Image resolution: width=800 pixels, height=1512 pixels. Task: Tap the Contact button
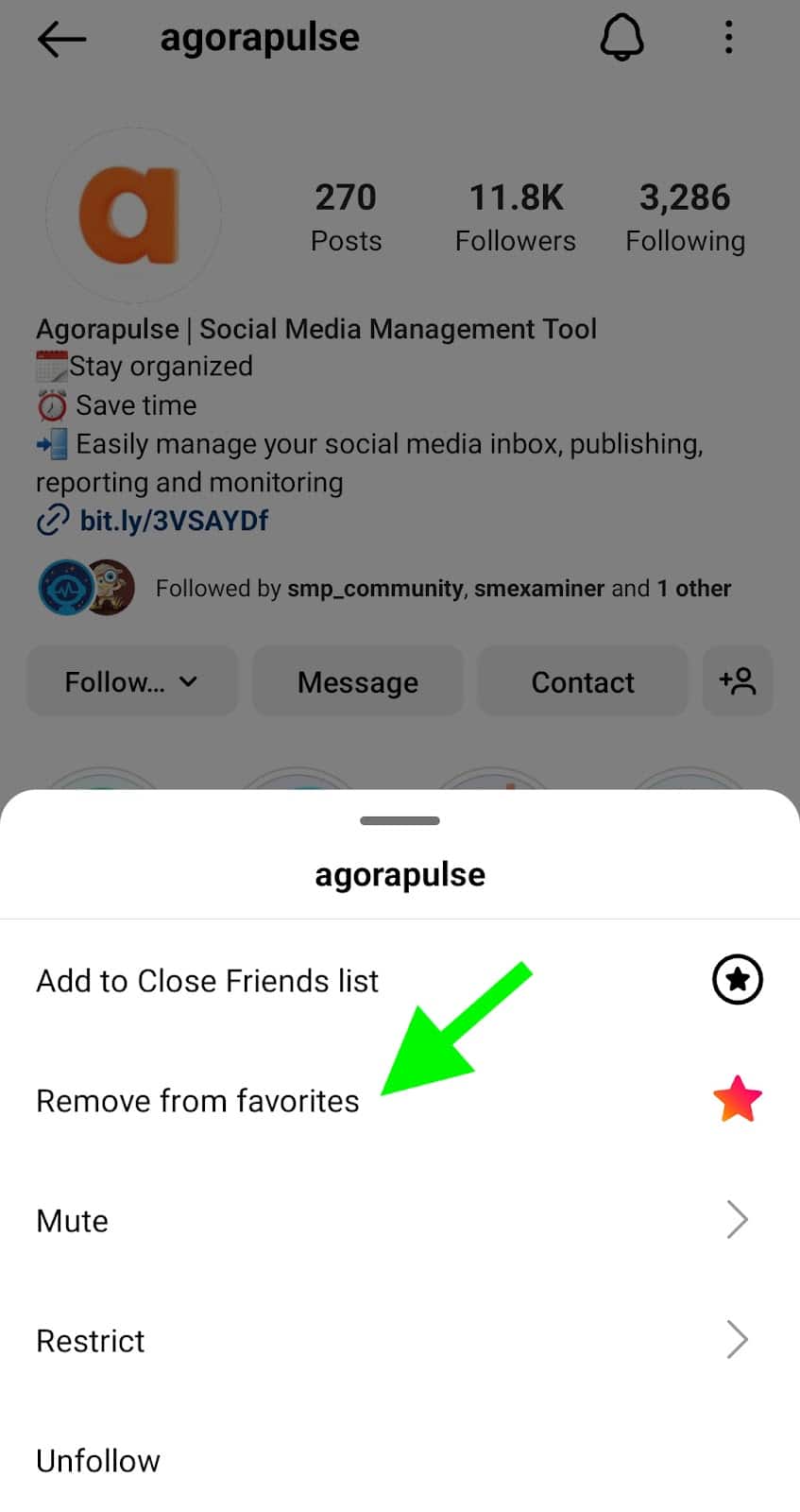(x=583, y=681)
